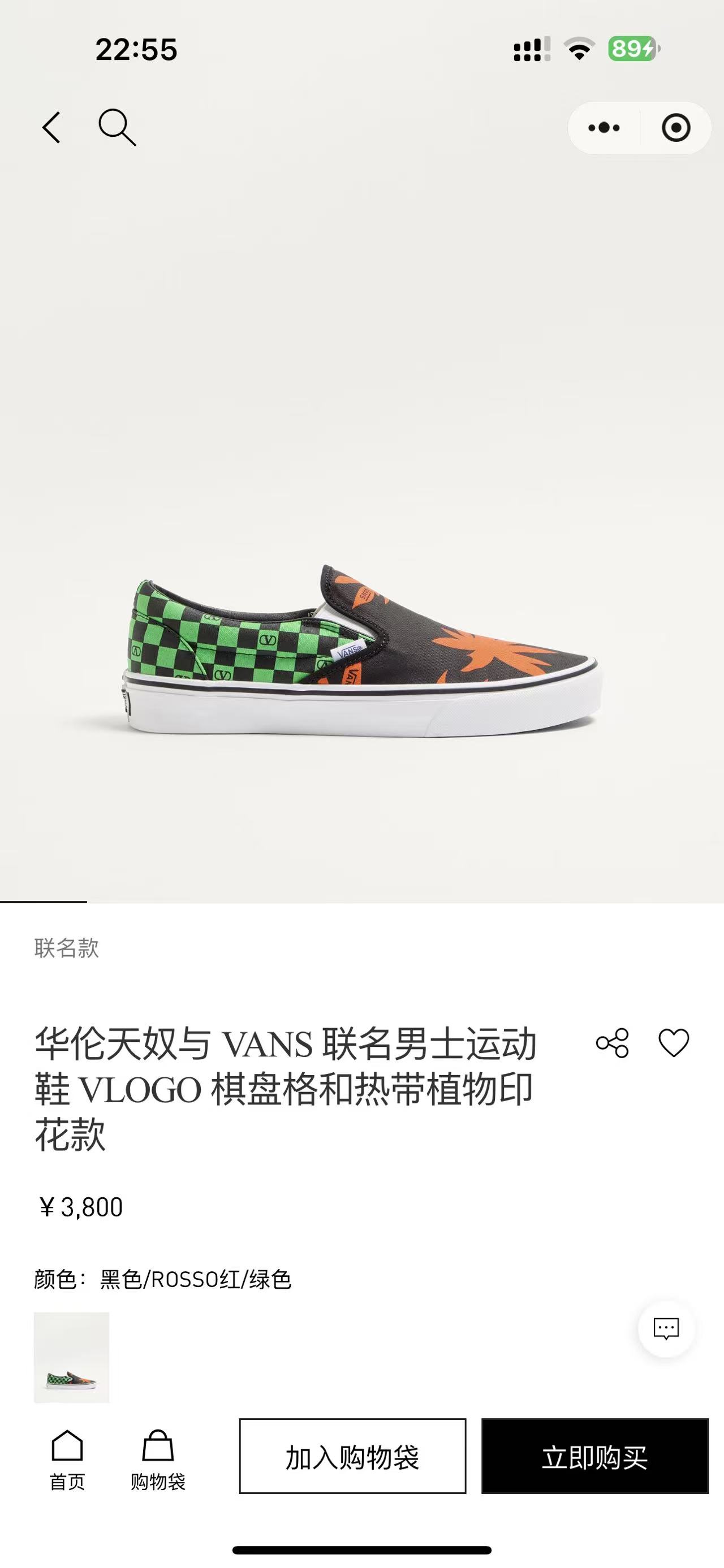Open the mini program more options menu
The image size is (724, 1568).
[604, 128]
